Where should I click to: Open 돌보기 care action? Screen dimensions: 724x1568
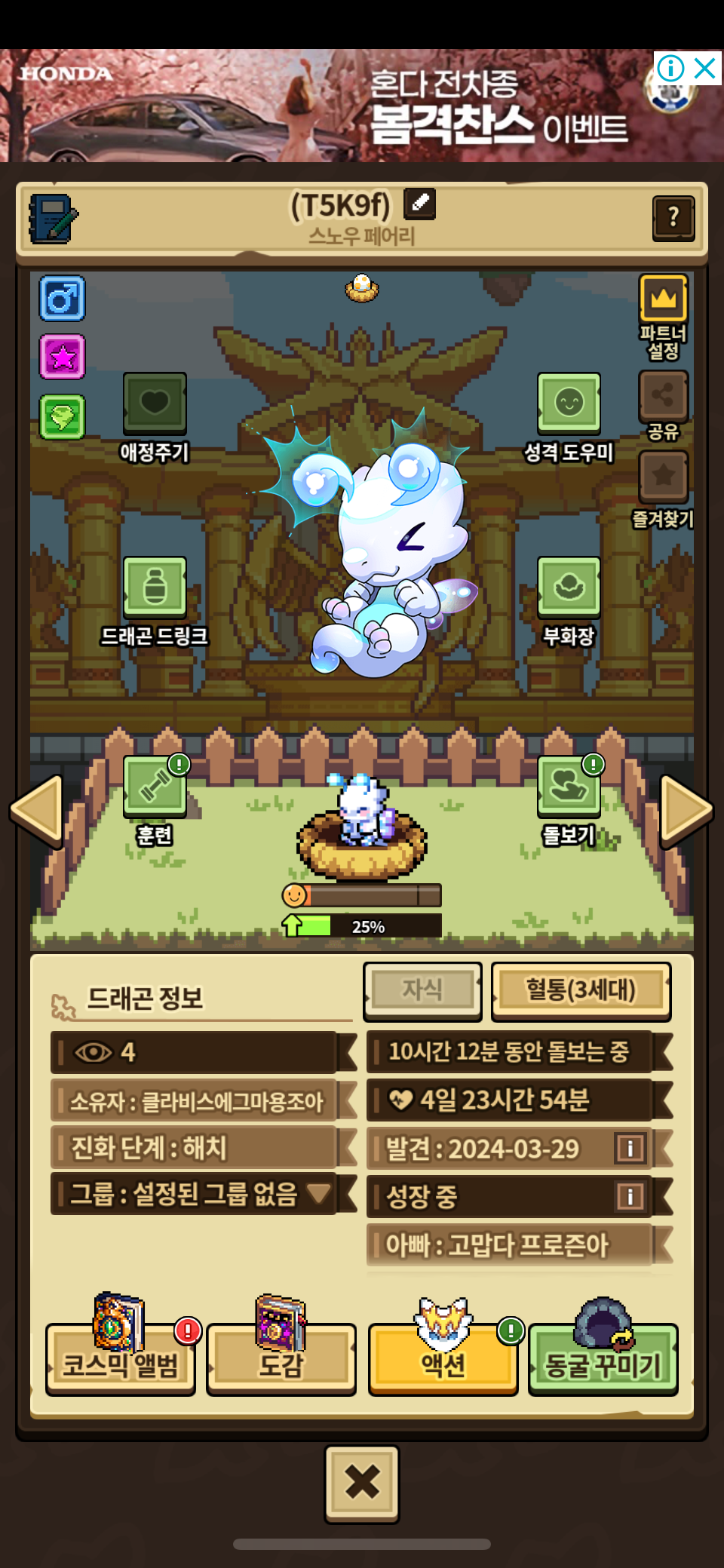click(569, 786)
